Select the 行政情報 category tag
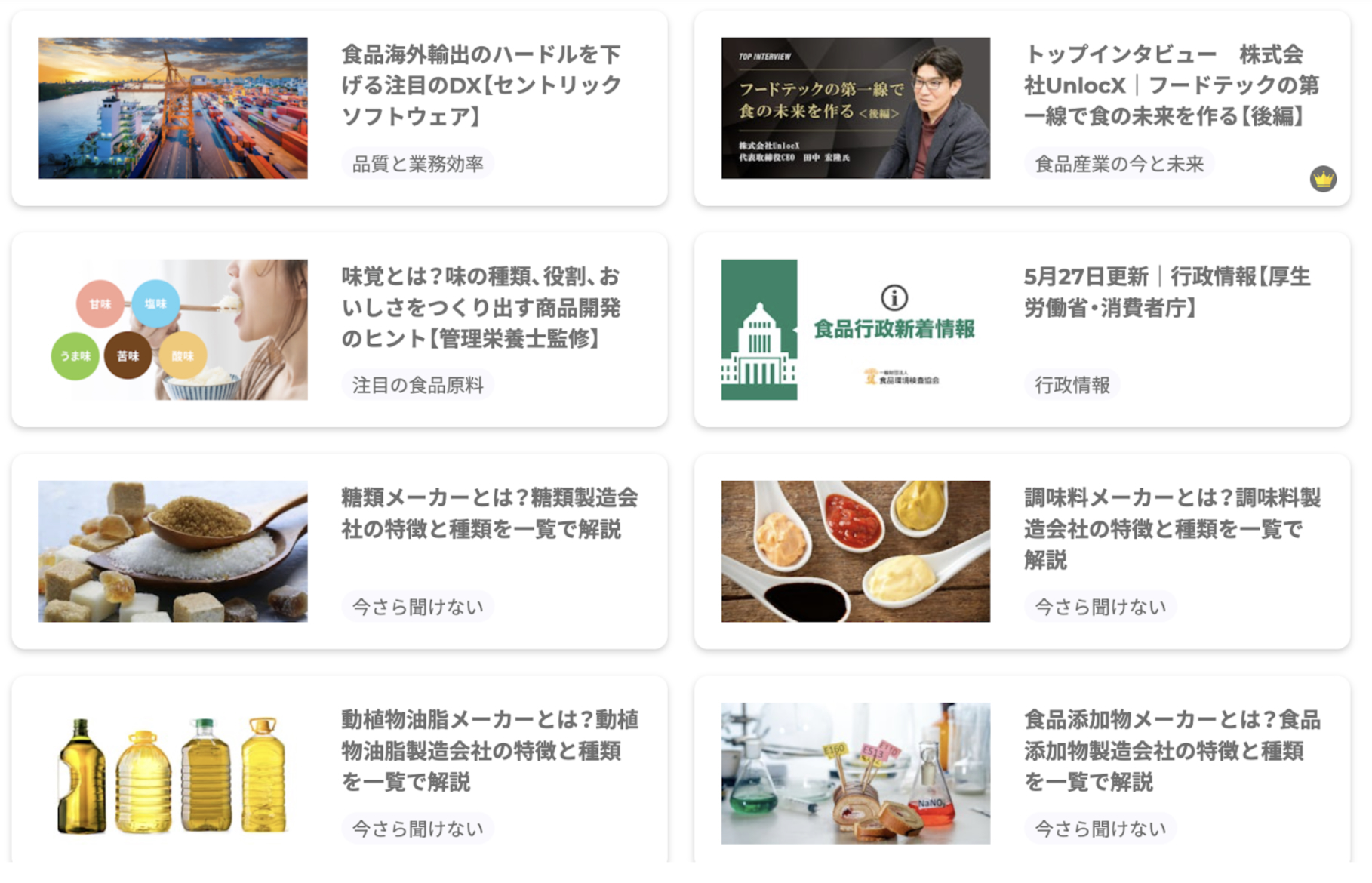1372x883 pixels. [1072, 386]
